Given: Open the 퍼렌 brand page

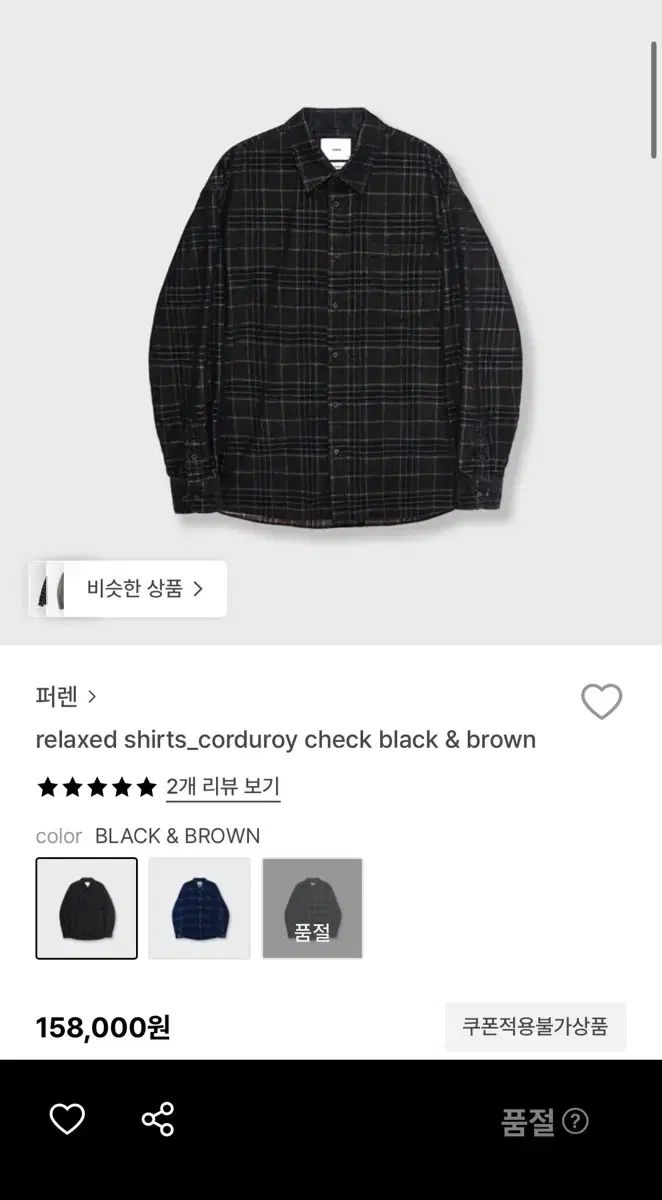Looking at the screenshot, I should [66, 696].
